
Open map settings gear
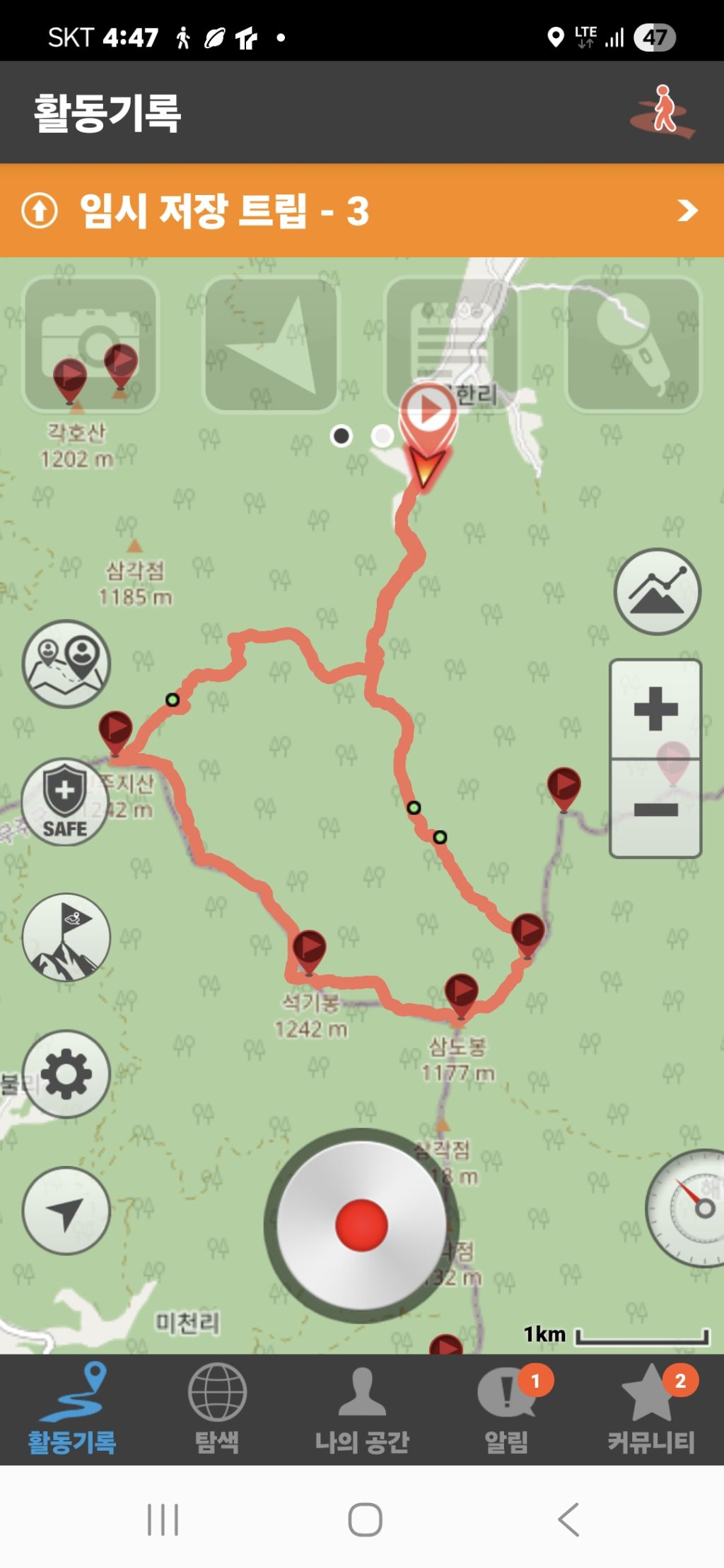[x=66, y=1074]
